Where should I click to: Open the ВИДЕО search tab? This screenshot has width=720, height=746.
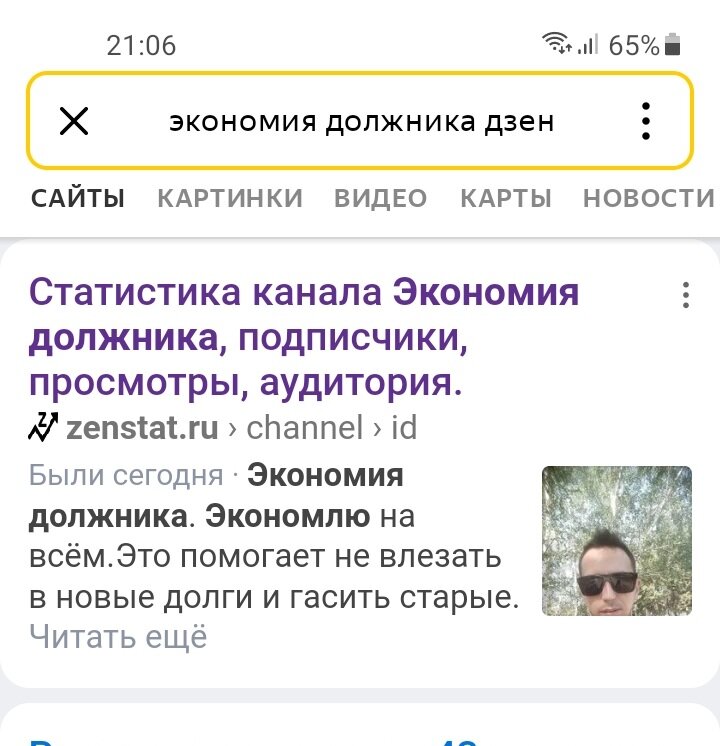click(x=381, y=198)
